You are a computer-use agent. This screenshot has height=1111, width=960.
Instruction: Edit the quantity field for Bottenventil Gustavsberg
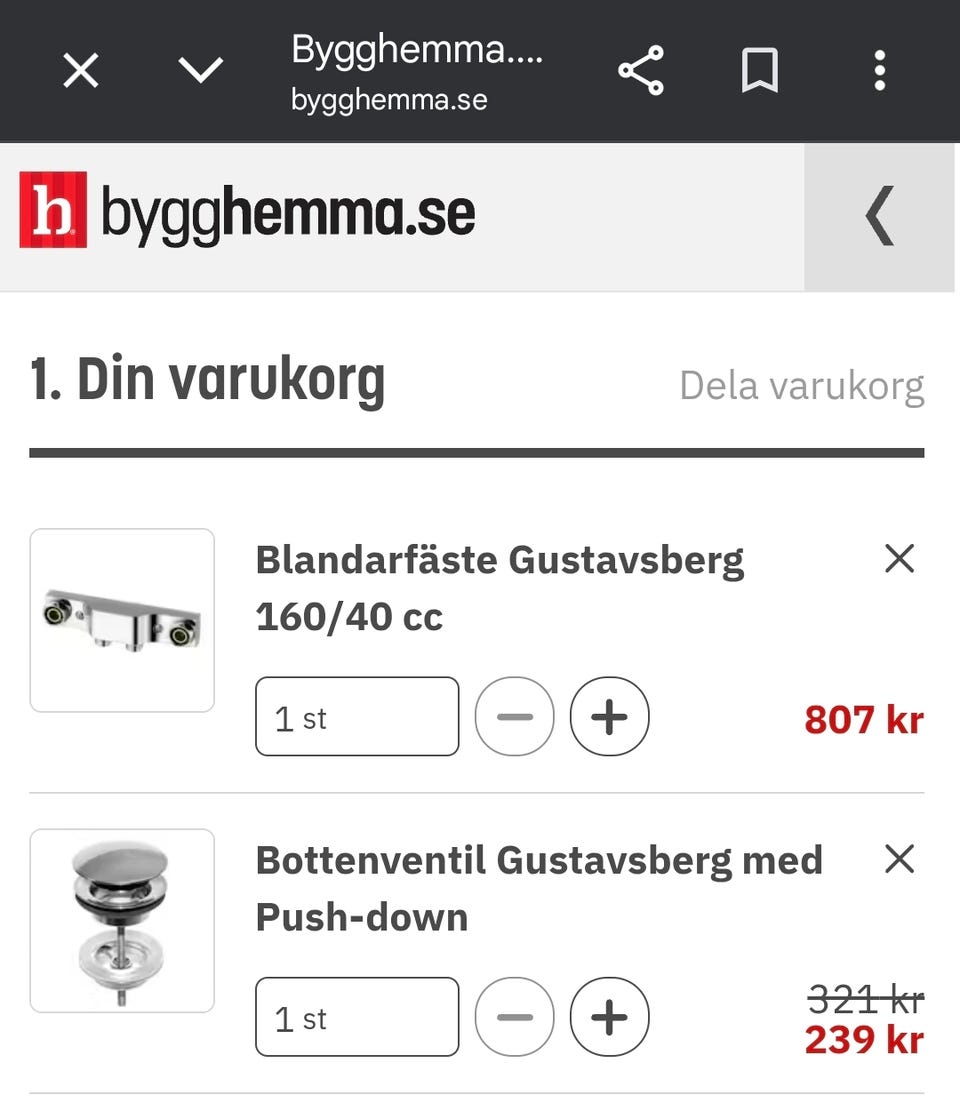[x=357, y=1017]
